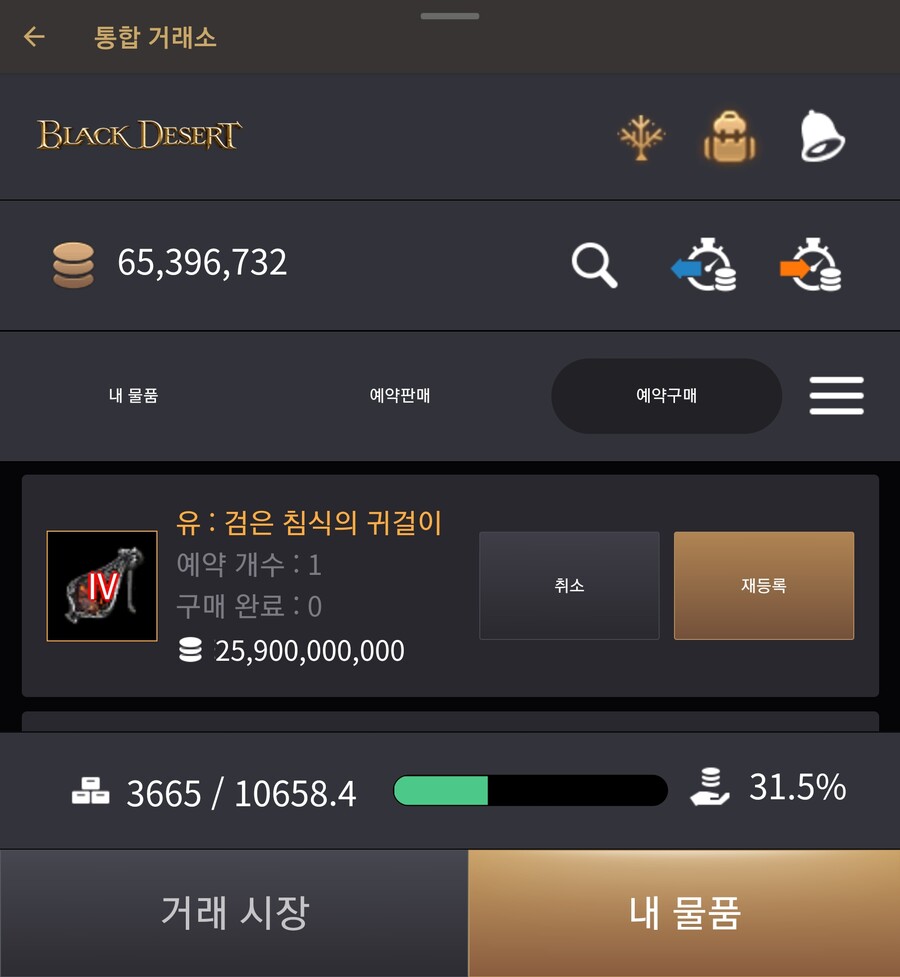
Task: Go back from 통합 거래소
Action: tap(34, 37)
